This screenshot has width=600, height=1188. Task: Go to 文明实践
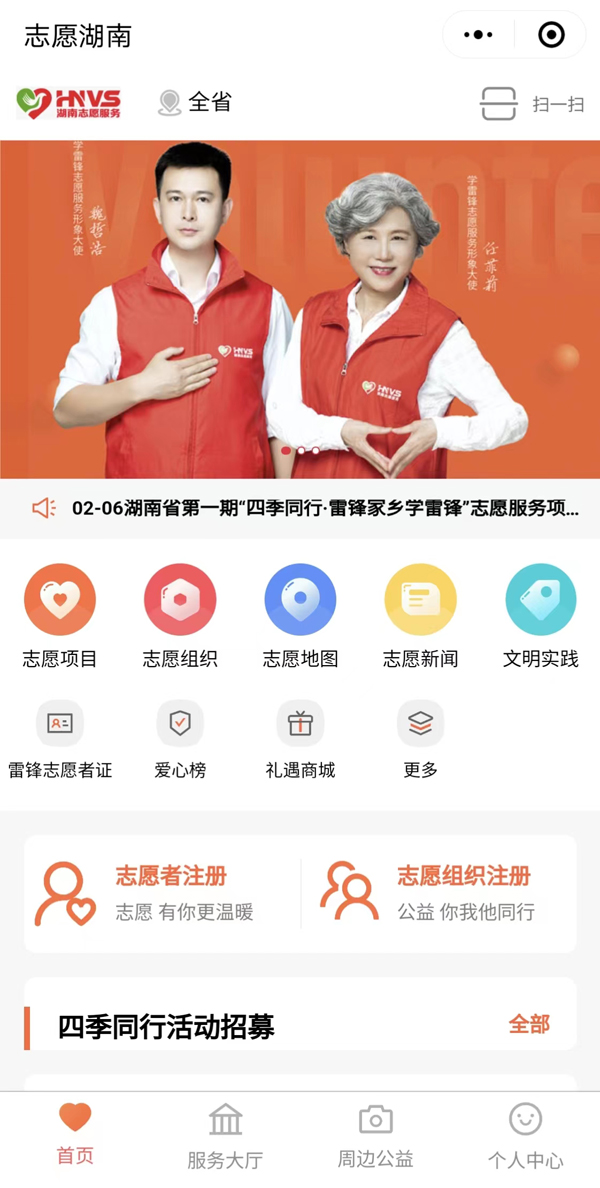point(540,615)
